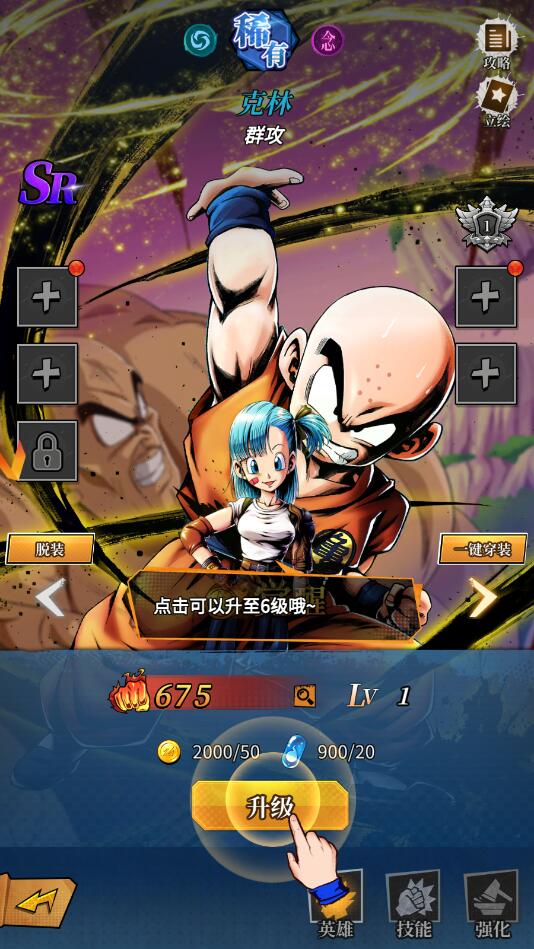This screenshot has height=949, width=534.
Task: Open power details magnifier beside 675
Action: point(305,696)
